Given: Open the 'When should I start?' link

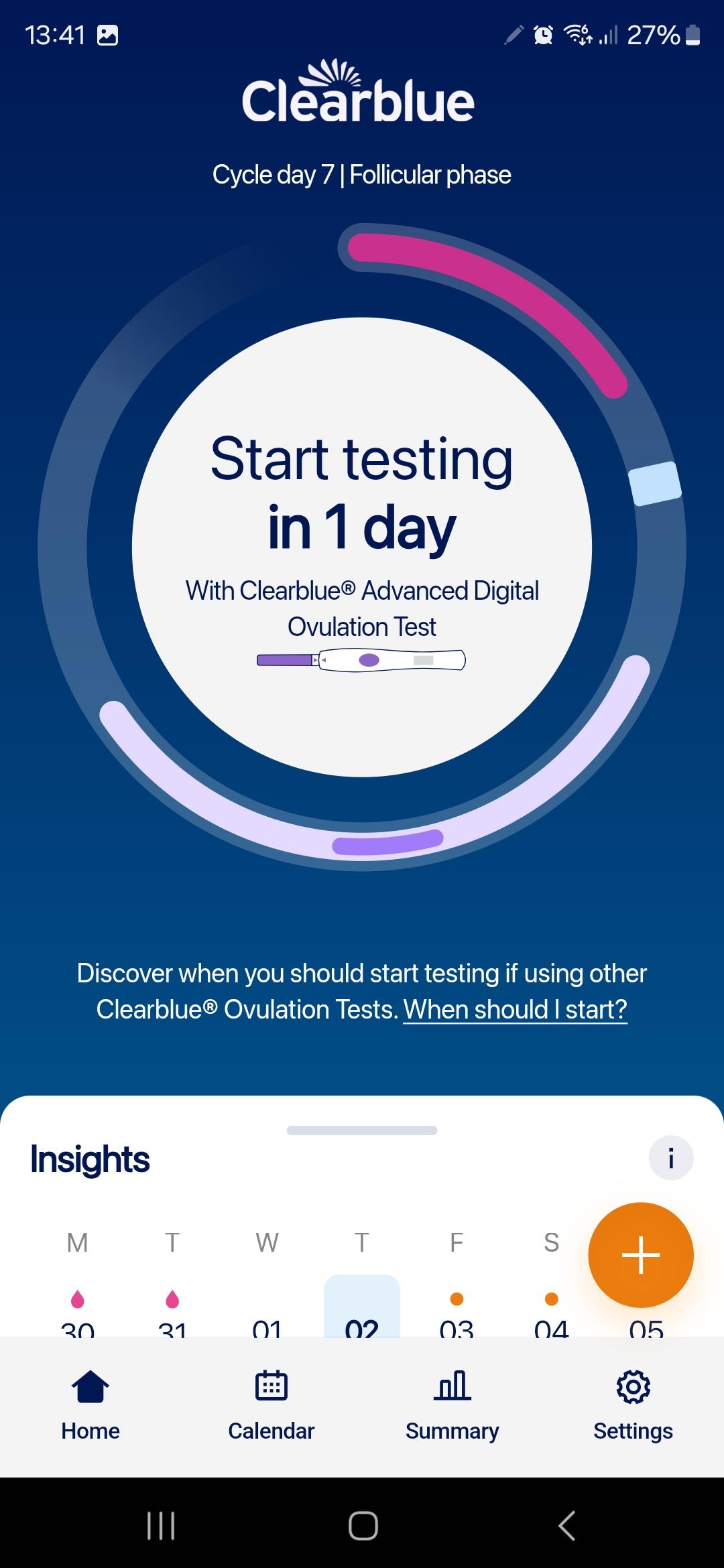Looking at the screenshot, I should pyautogui.click(x=515, y=1009).
